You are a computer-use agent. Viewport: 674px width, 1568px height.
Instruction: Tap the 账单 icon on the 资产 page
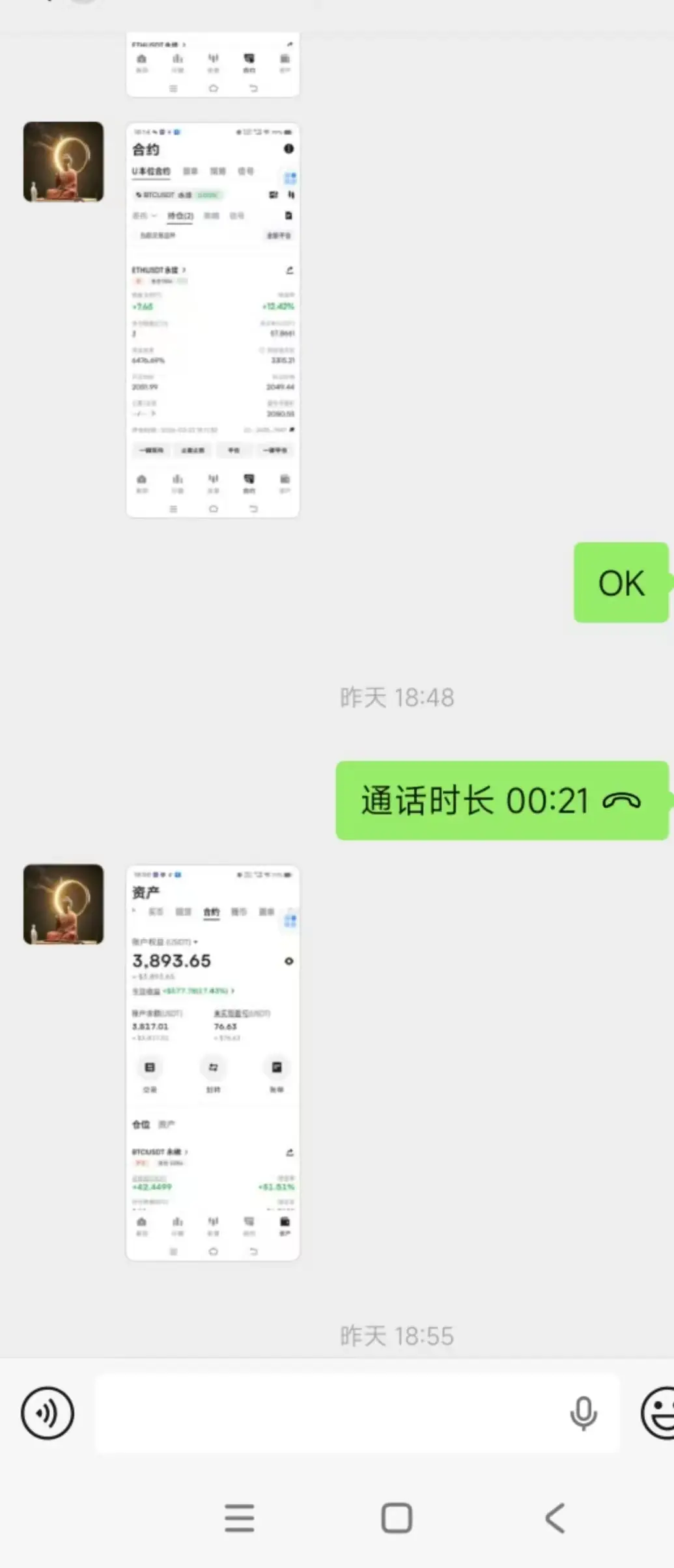pos(277,1067)
